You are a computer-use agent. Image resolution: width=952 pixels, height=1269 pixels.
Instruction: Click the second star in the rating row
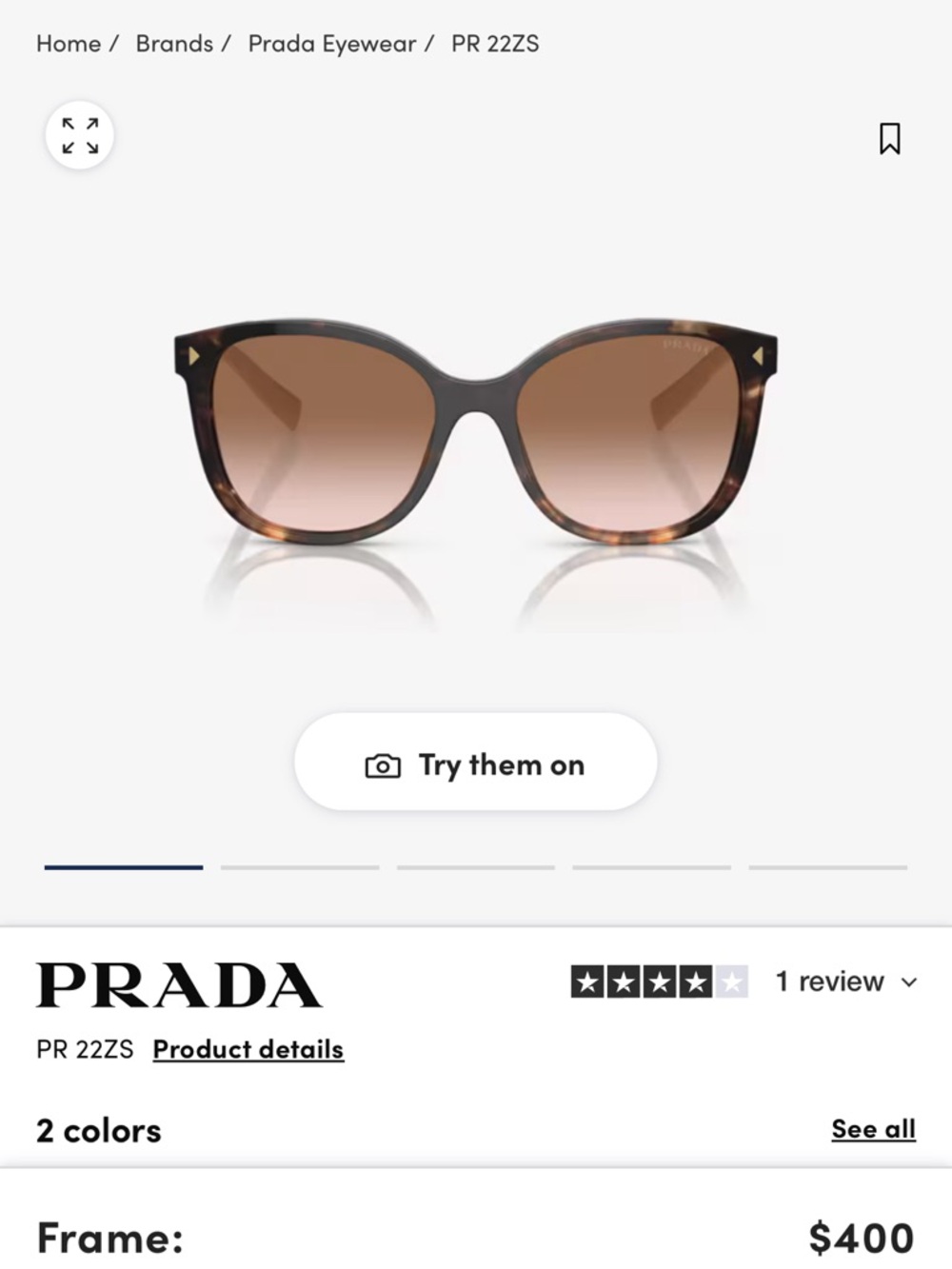click(624, 981)
